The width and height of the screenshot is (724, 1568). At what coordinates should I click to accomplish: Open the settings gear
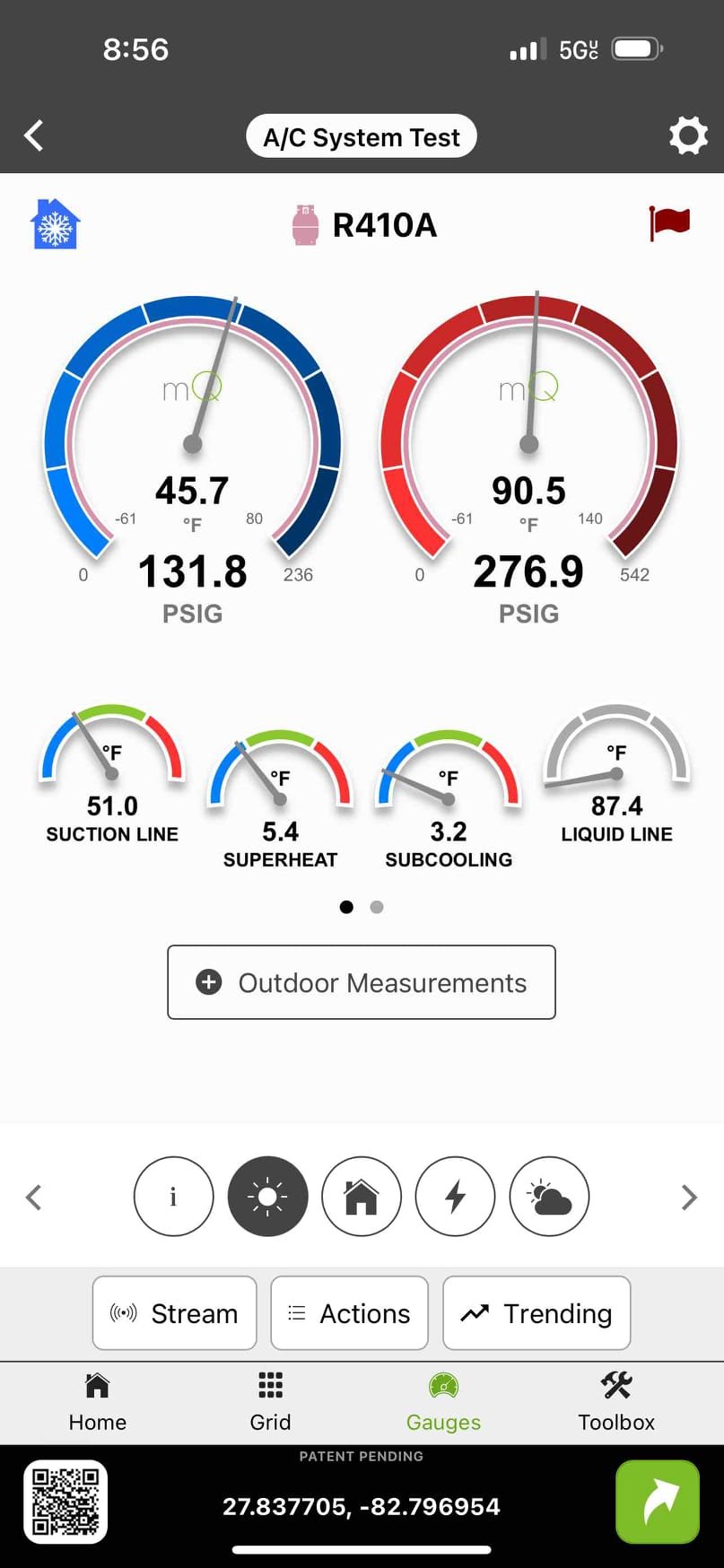(688, 136)
